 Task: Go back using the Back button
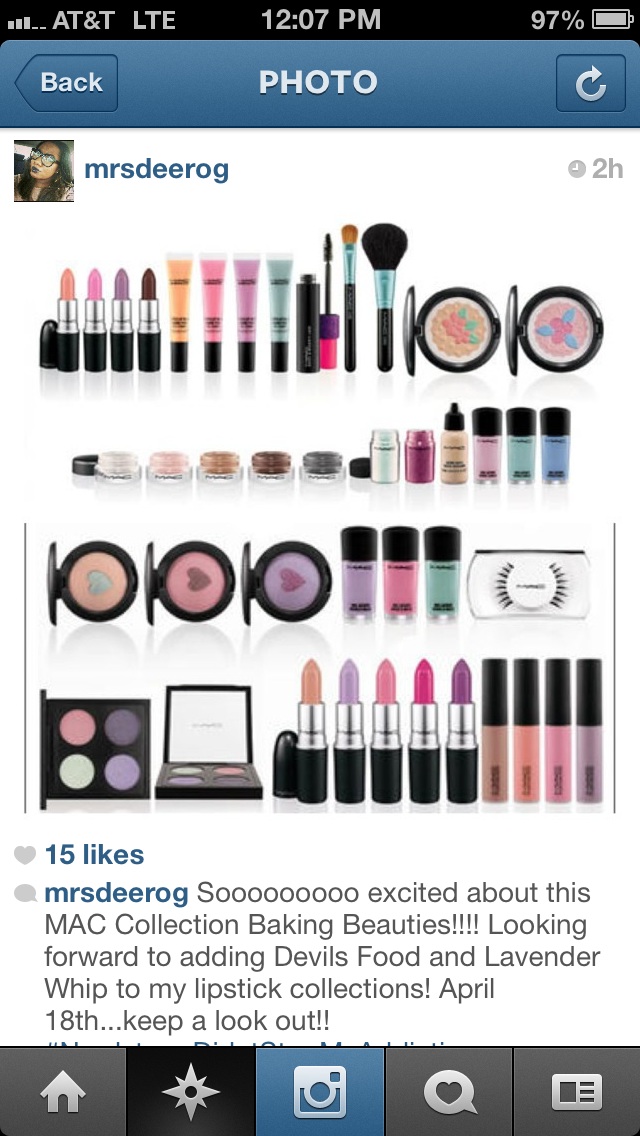pos(66,83)
